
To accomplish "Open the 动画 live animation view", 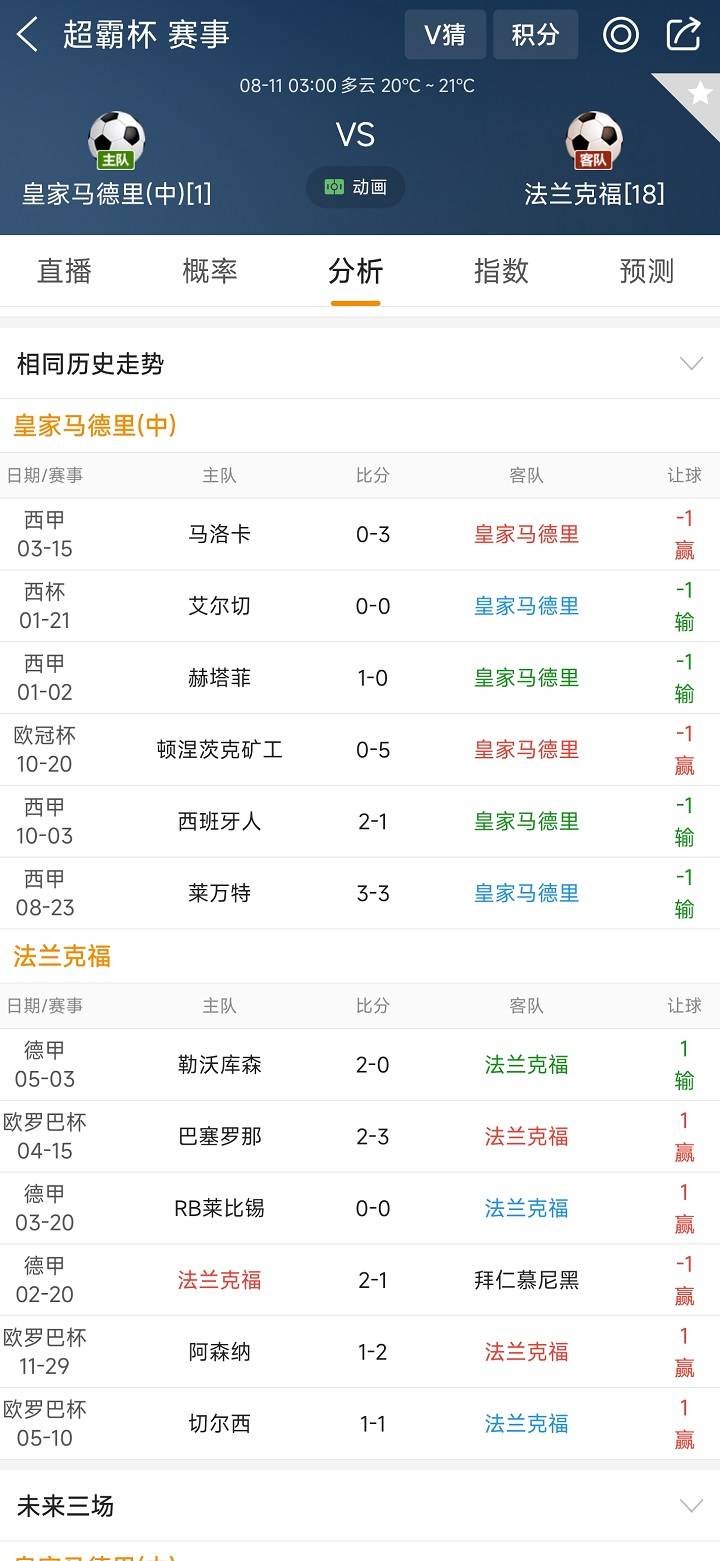I will pos(355,186).
